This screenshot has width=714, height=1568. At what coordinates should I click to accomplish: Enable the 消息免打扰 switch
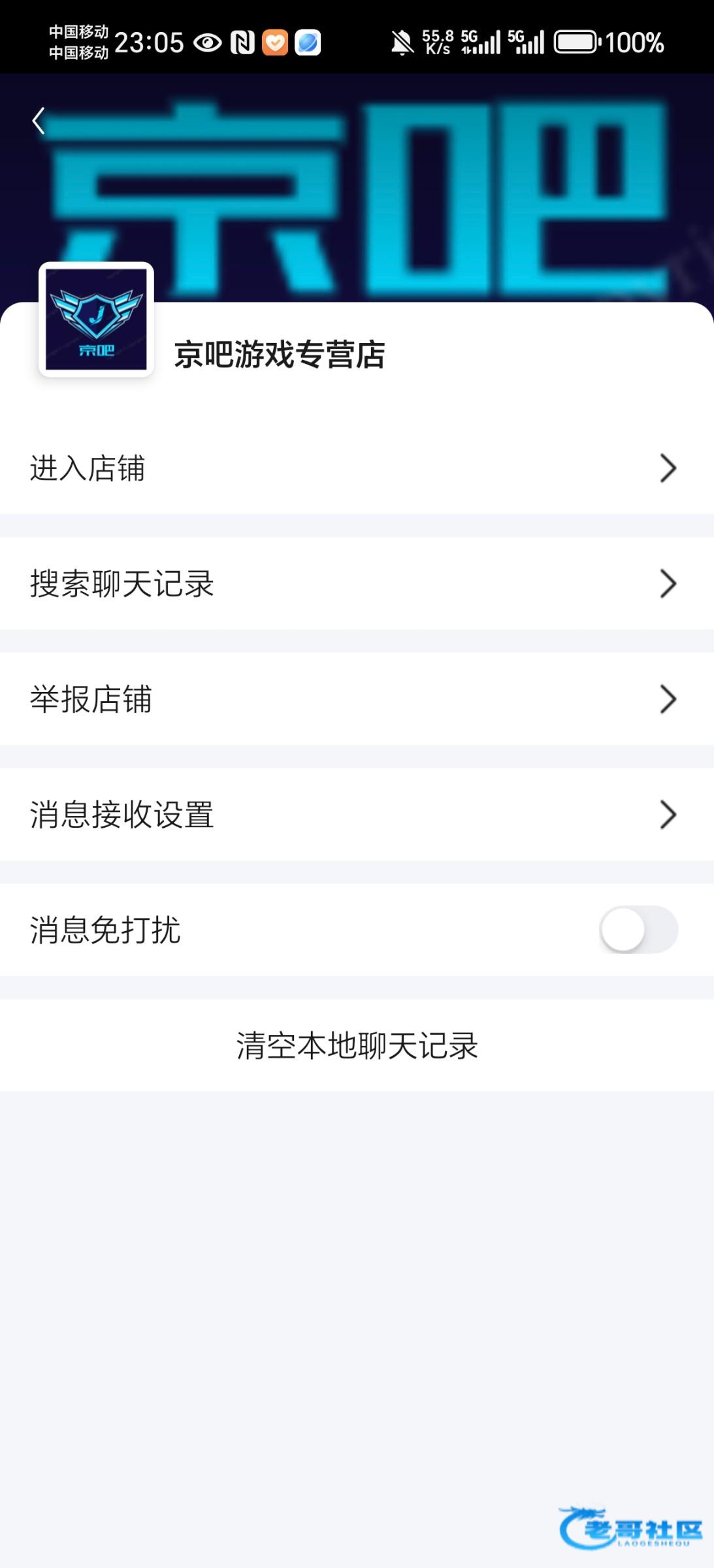638,930
